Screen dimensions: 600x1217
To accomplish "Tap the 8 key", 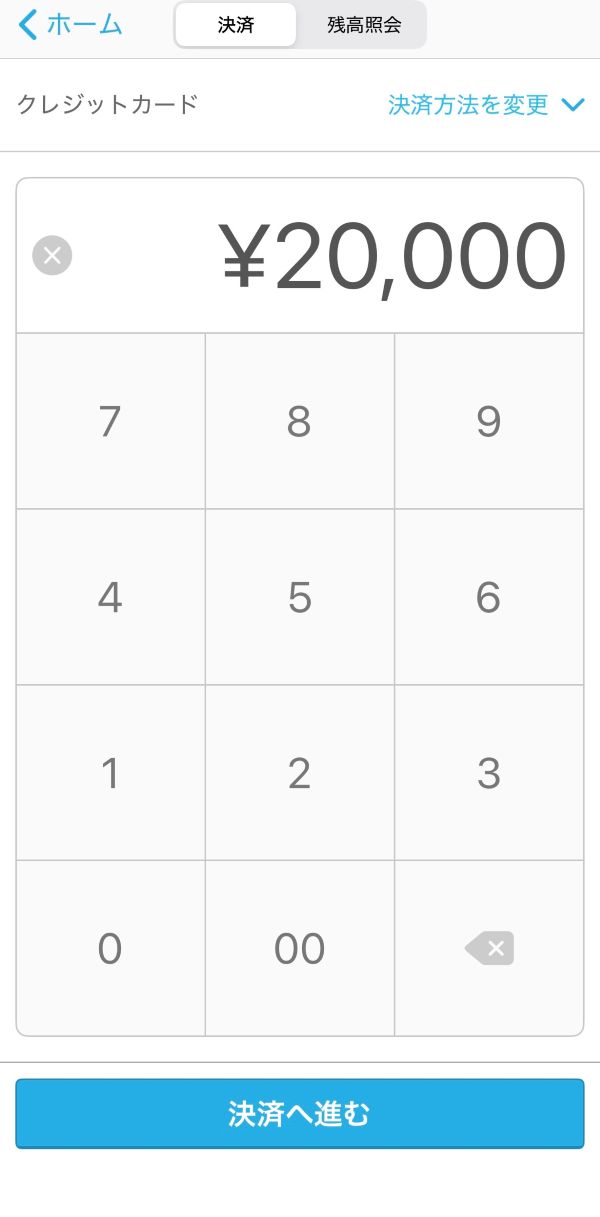I will pyautogui.click(x=299, y=421).
